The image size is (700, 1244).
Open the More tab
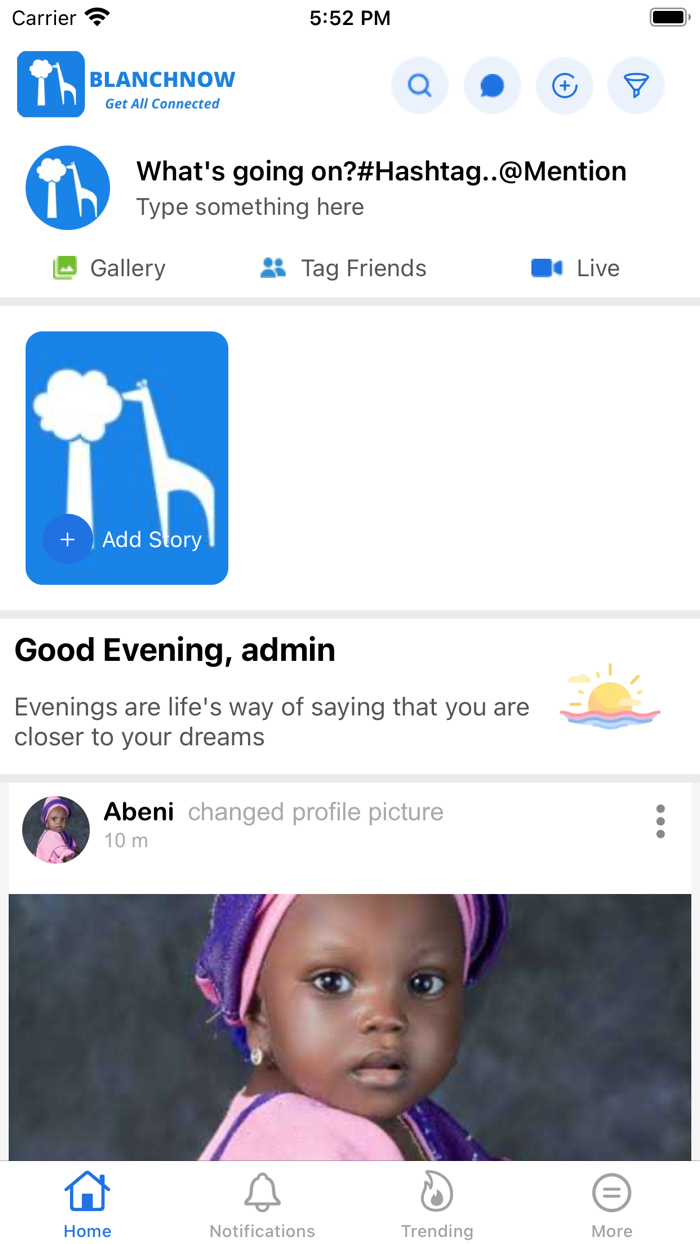[x=611, y=1205]
